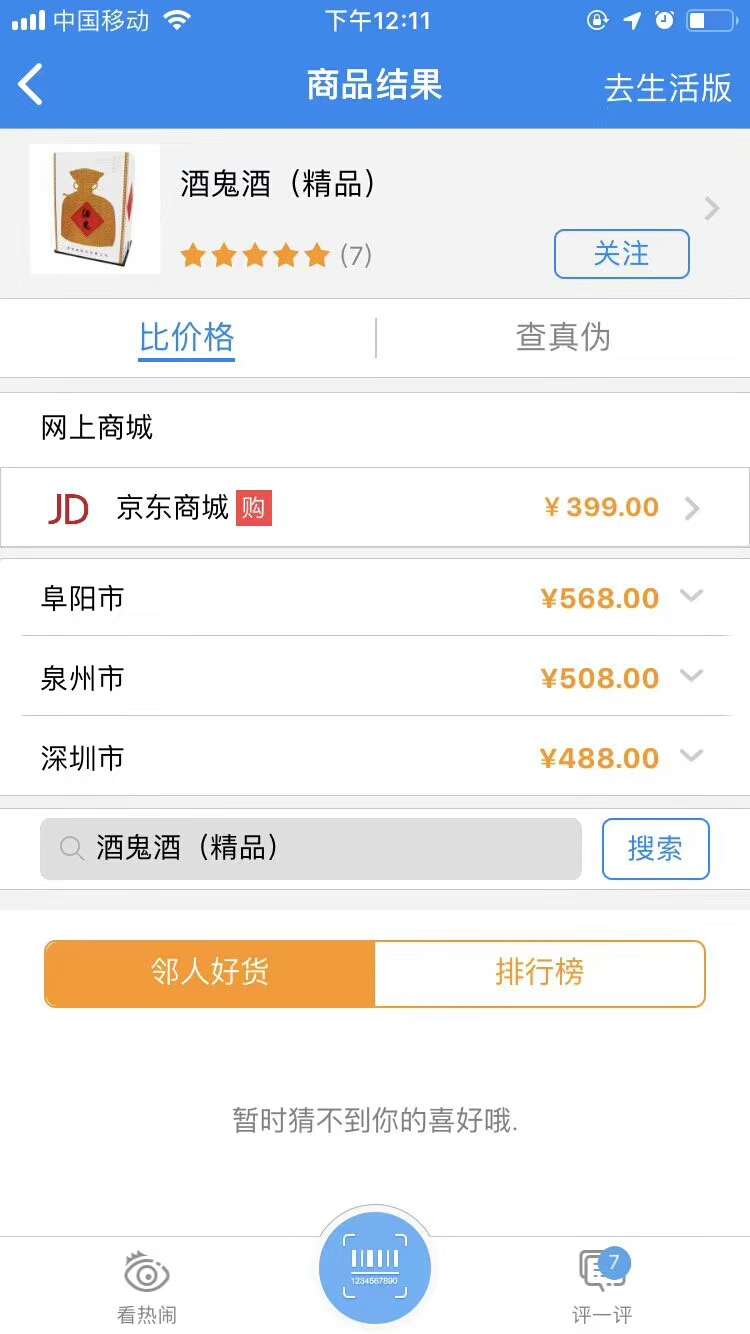Switch to the 排行榜 segment
This screenshot has height=1334, width=750.
(x=540, y=973)
